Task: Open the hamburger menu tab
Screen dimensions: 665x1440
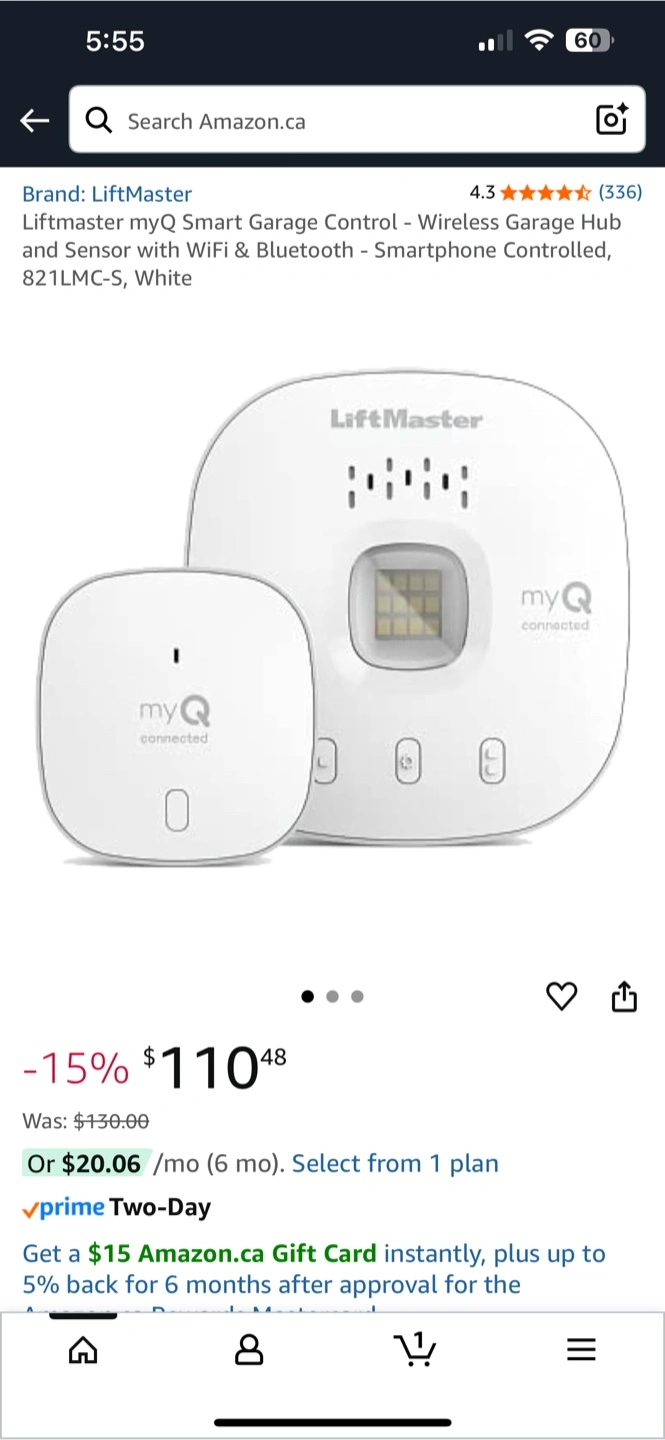Action: click(581, 1351)
